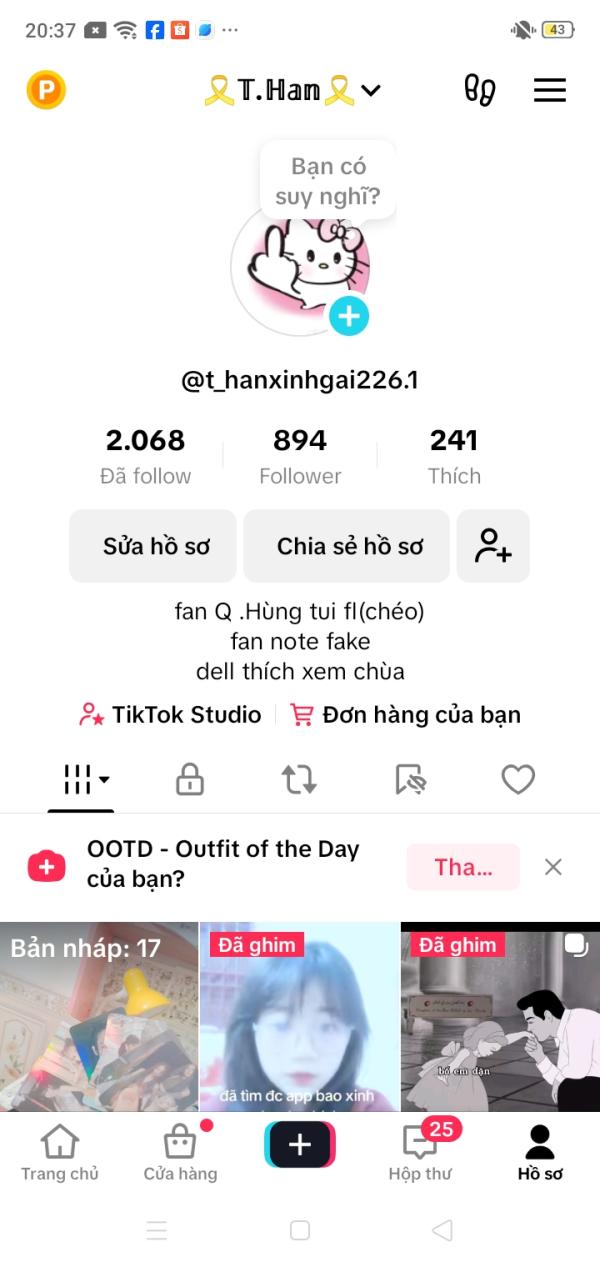Viewport: 600px width, 1267px height.
Task: Tap "Chia sẻ hồ sơ" button
Action: point(347,546)
